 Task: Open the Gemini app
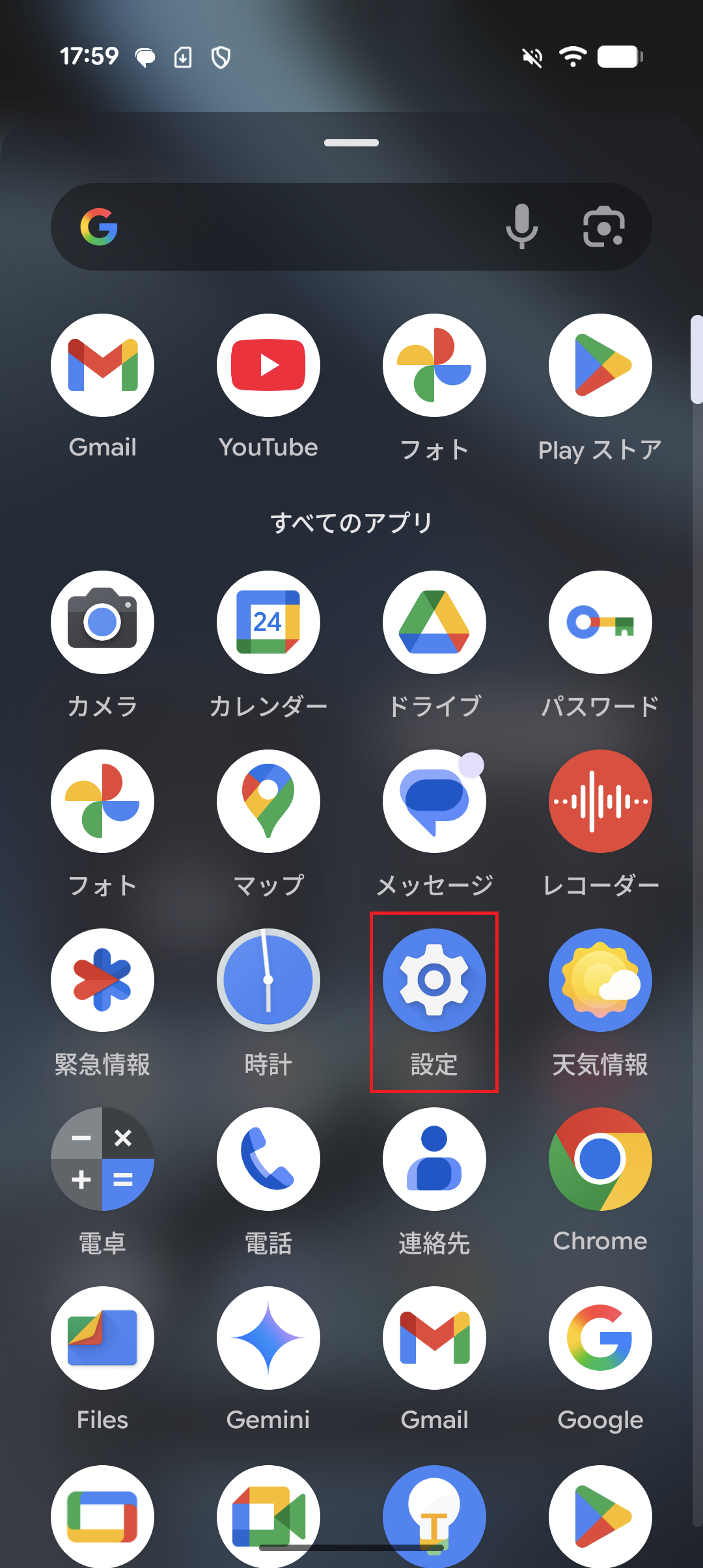point(268,1338)
